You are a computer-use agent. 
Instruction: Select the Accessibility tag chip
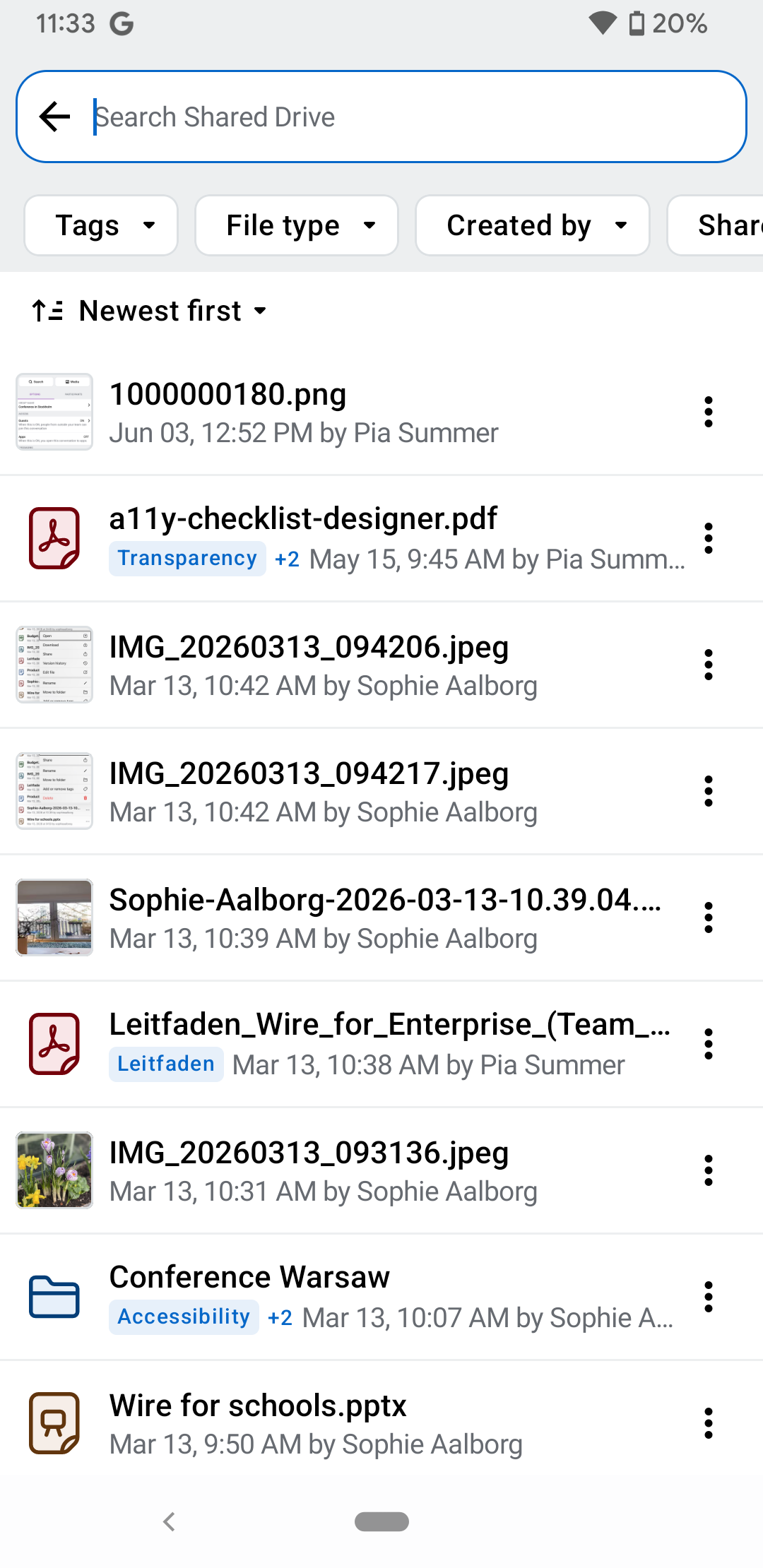pyautogui.click(x=184, y=1317)
